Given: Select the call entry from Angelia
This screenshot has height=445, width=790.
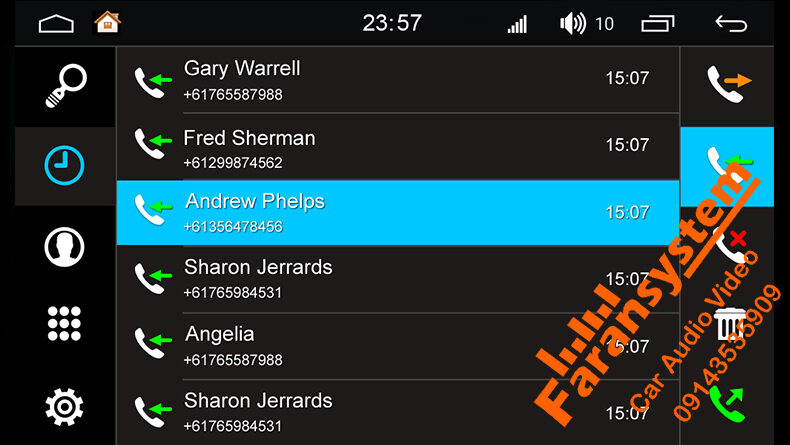Looking at the screenshot, I should click(x=397, y=346).
